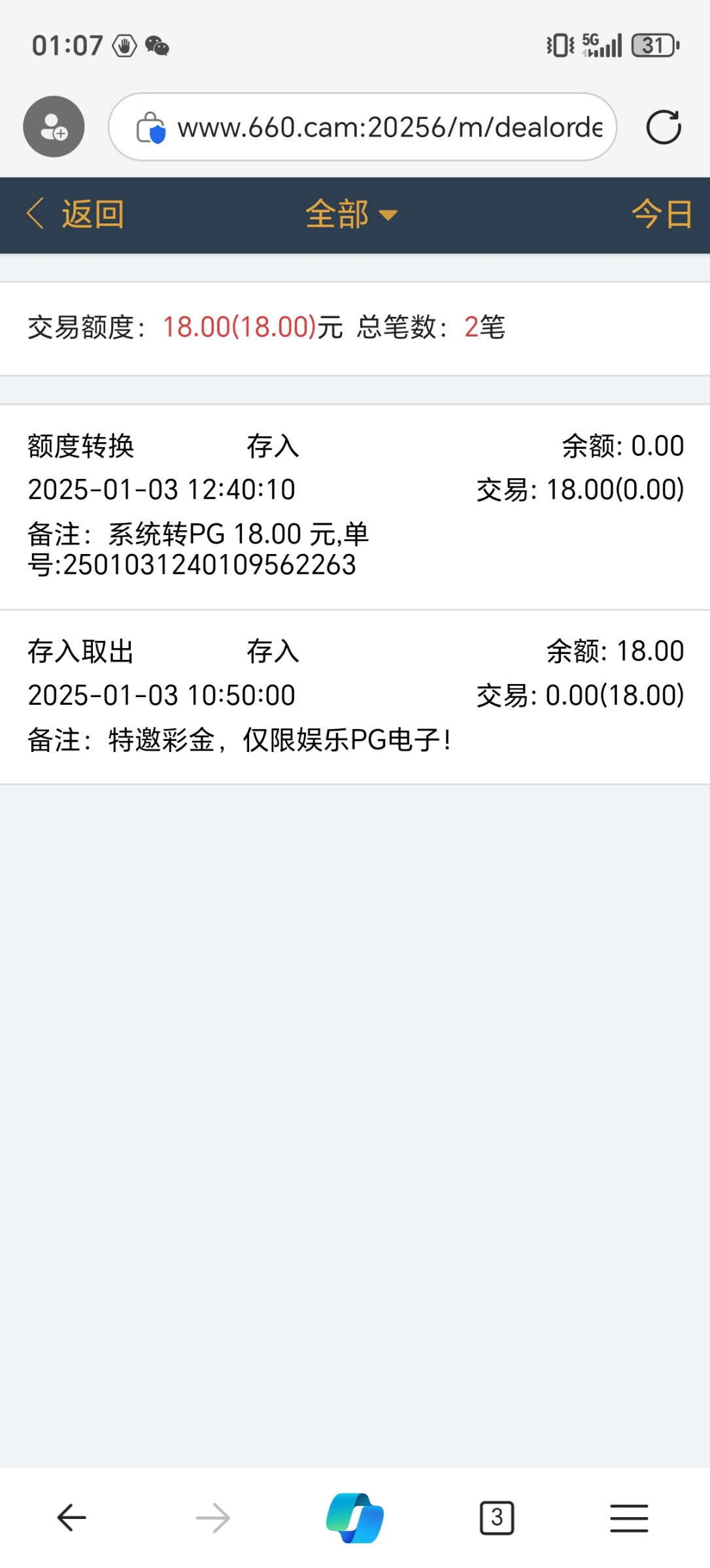Tap the site security lock icon
Image resolution: width=710 pixels, height=1568 pixels.
pos(151,127)
